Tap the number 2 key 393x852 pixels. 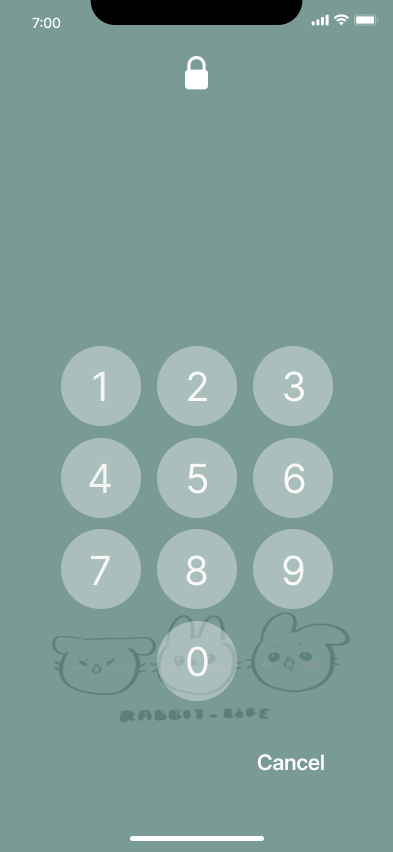197,386
